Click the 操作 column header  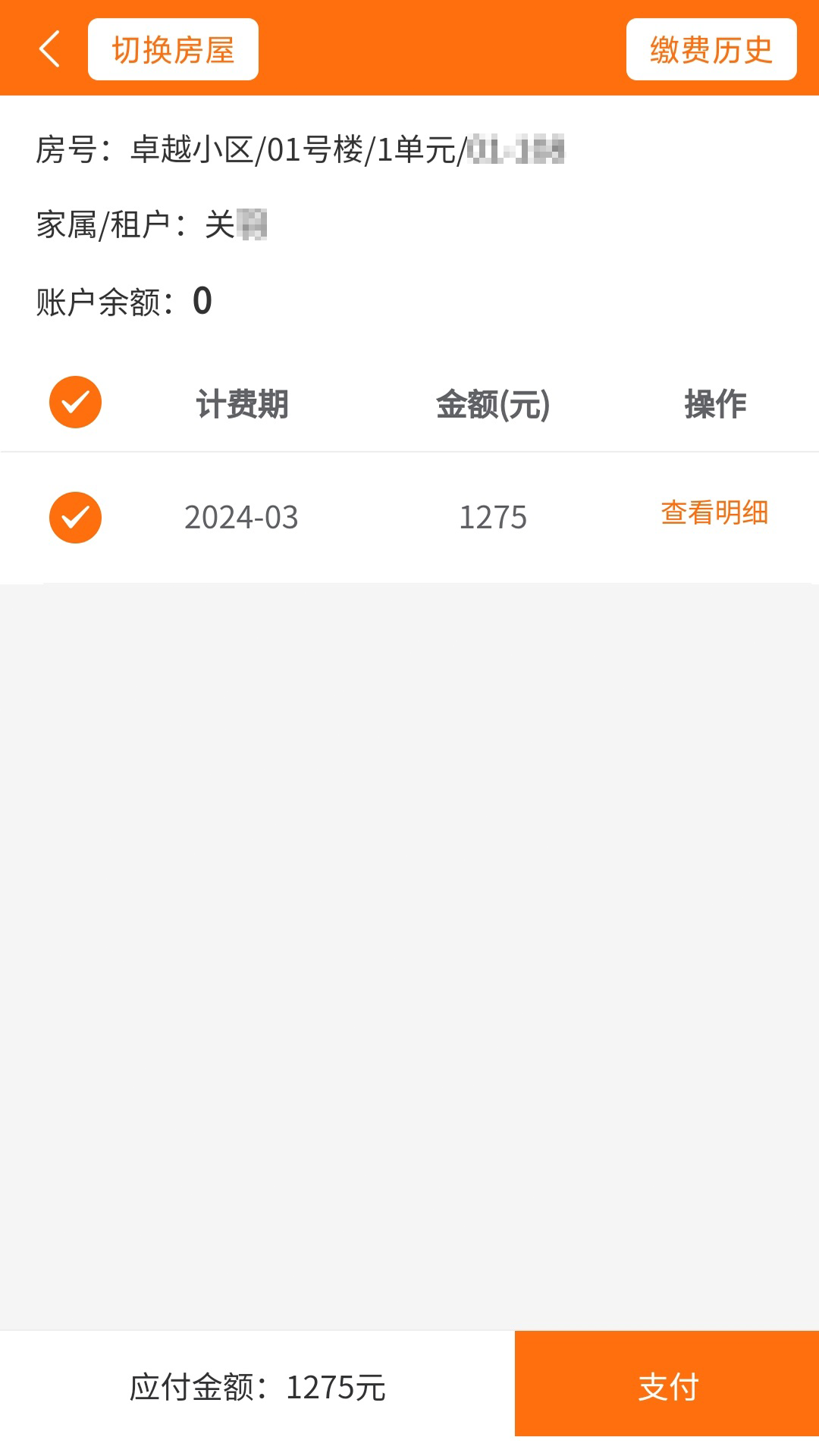pos(714,405)
